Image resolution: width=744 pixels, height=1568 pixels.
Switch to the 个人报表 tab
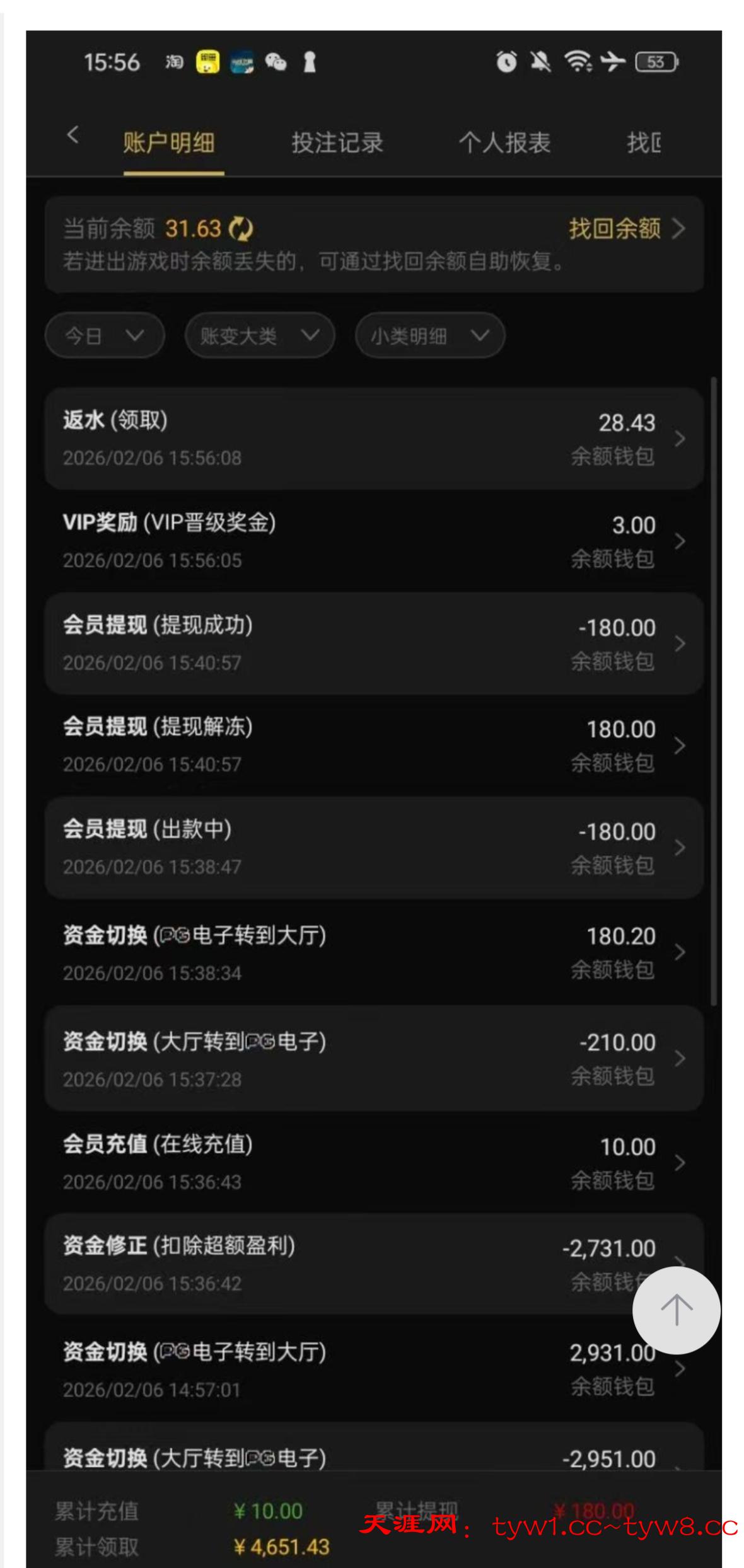point(504,143)
